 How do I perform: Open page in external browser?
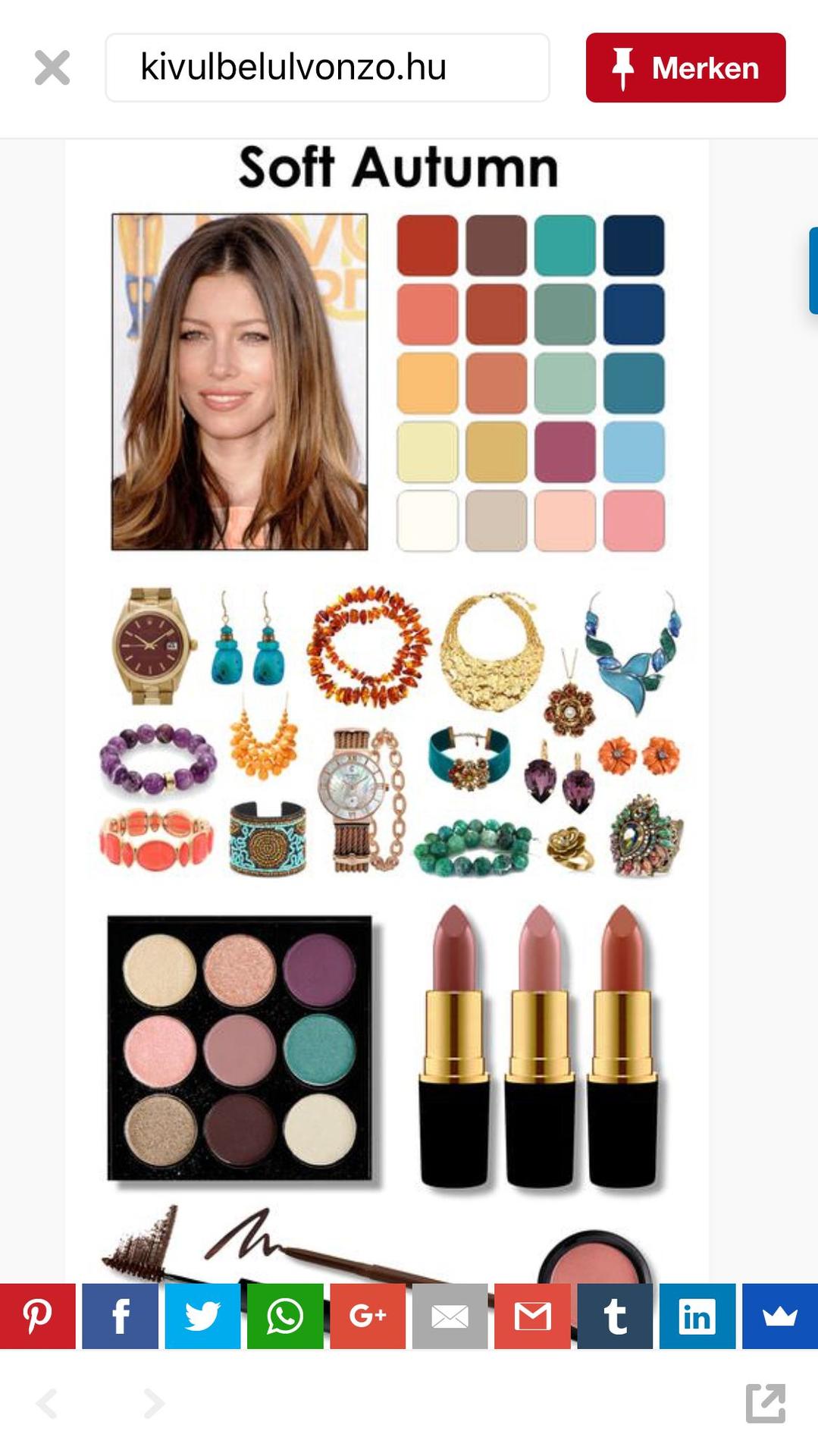pos(766,1403)
